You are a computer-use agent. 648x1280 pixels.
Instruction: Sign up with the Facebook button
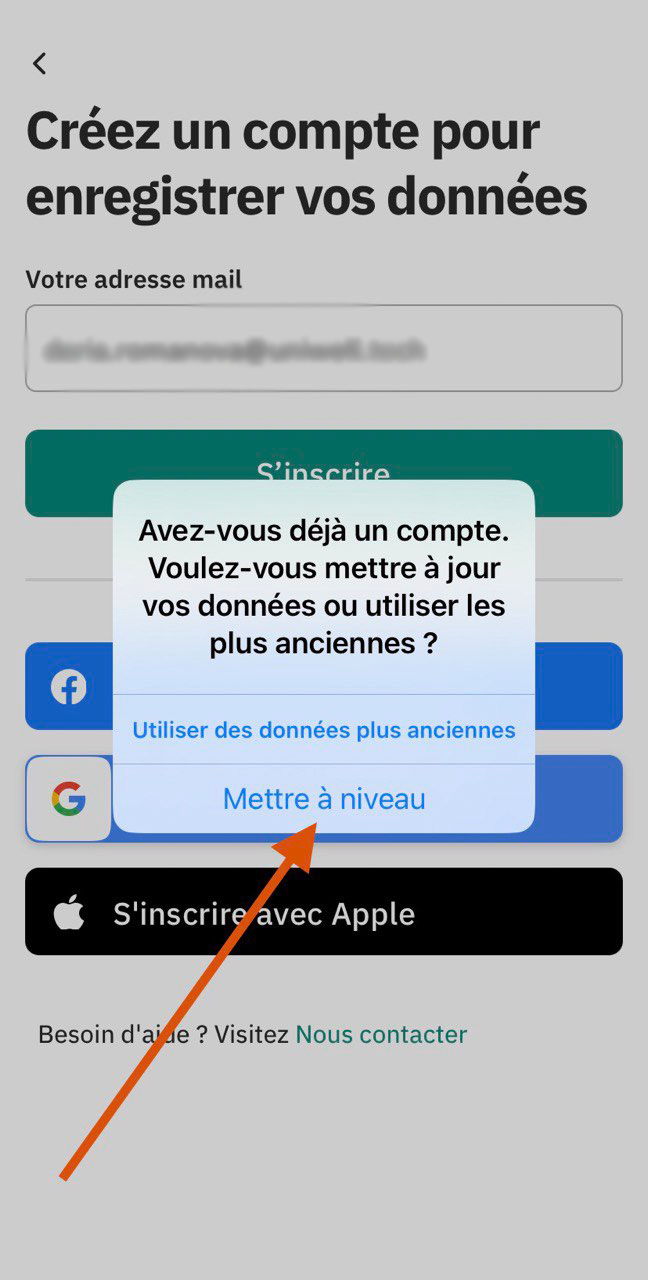(70, 687)
